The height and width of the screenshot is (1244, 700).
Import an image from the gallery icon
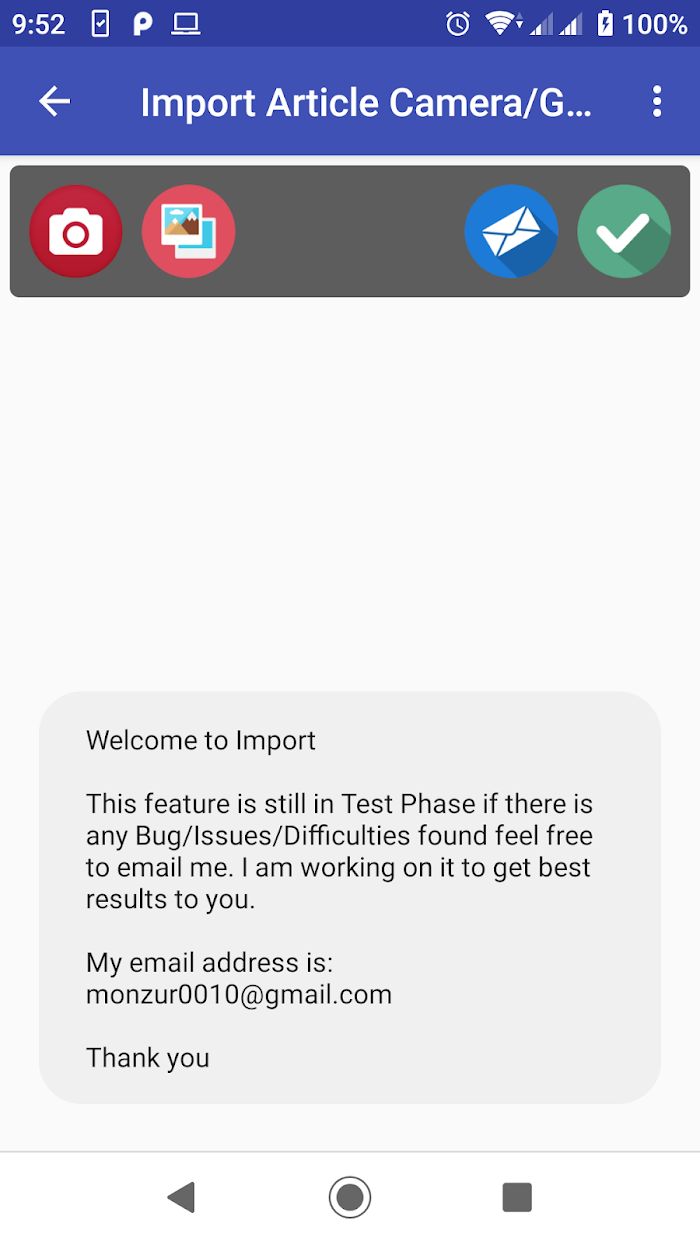pos(189,231)
